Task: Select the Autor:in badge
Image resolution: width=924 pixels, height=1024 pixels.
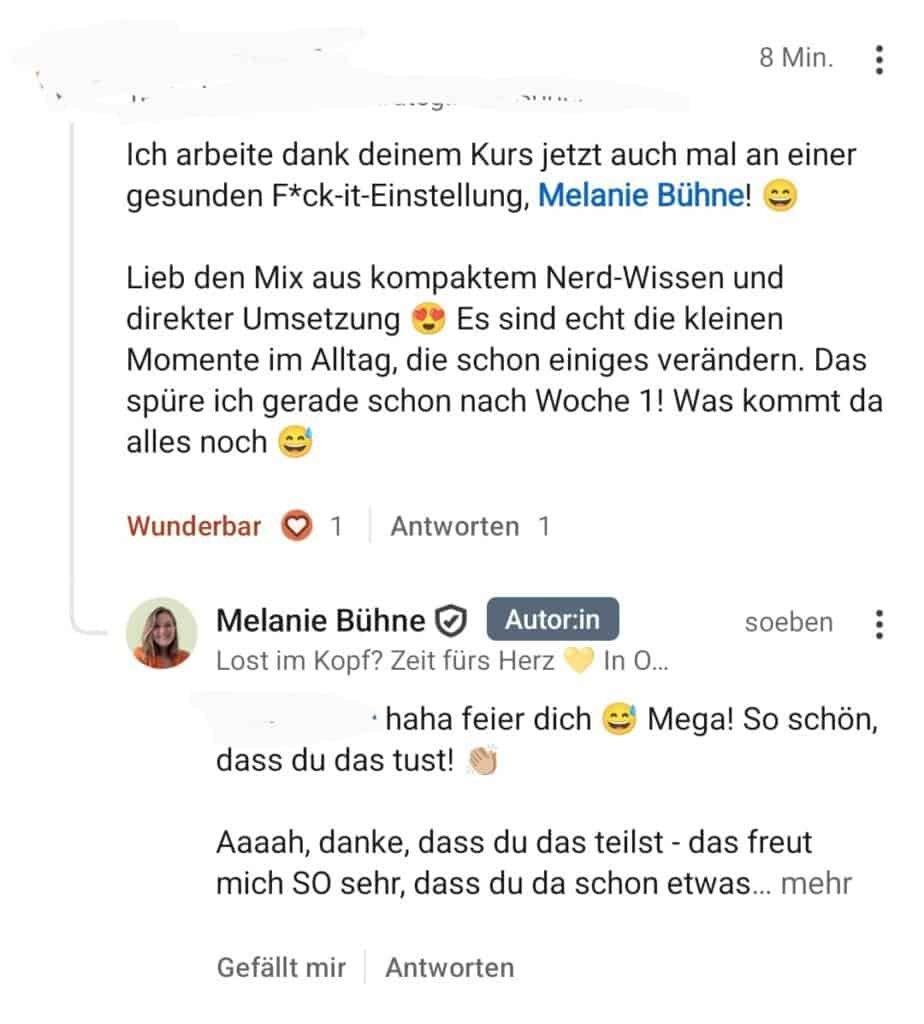Action: [x=551, y=618]
